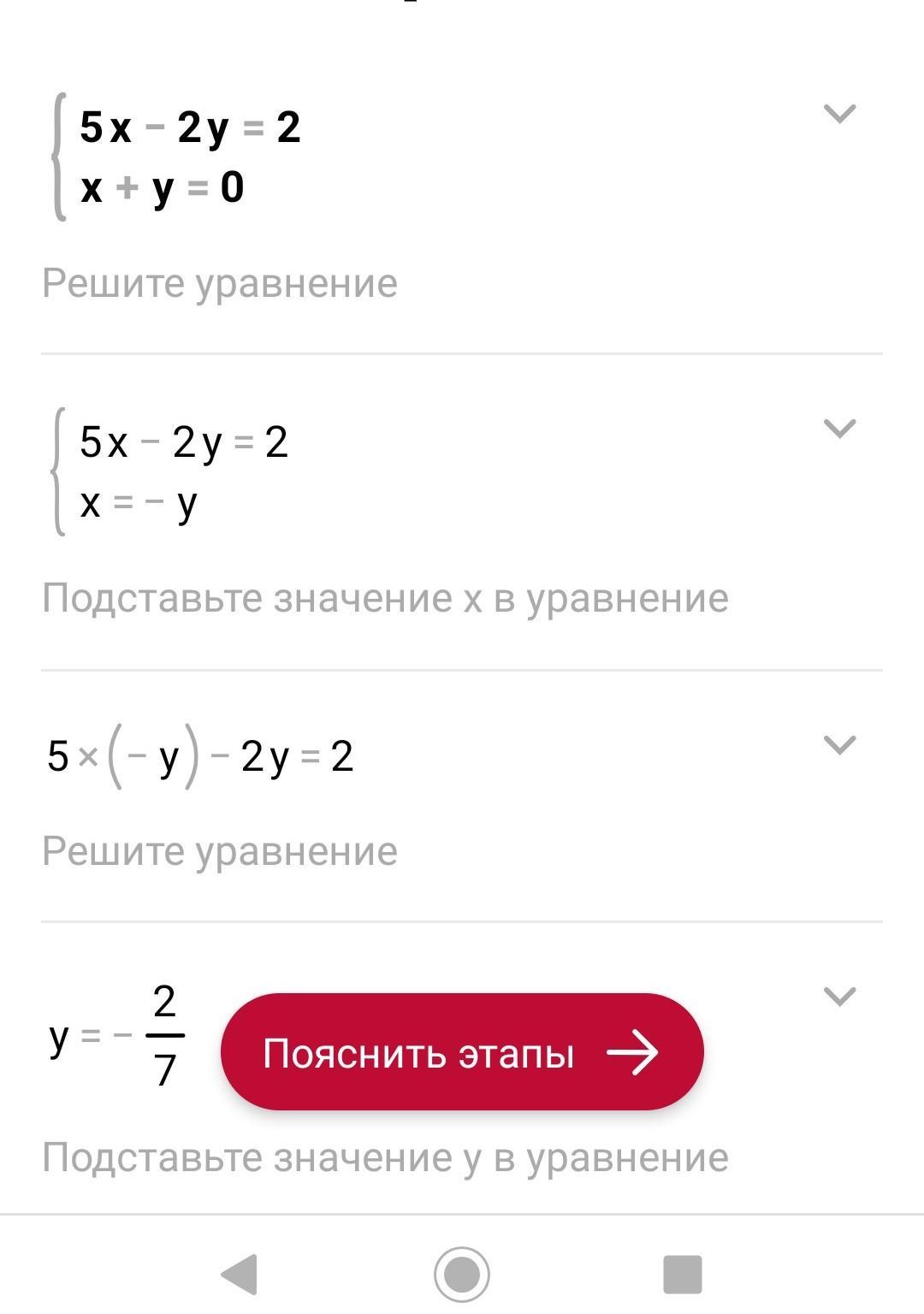This screenshot has width=924, height=1314.
Task: Go back with the system back button
Action: pyautogui.click(x=240, y=1274)
